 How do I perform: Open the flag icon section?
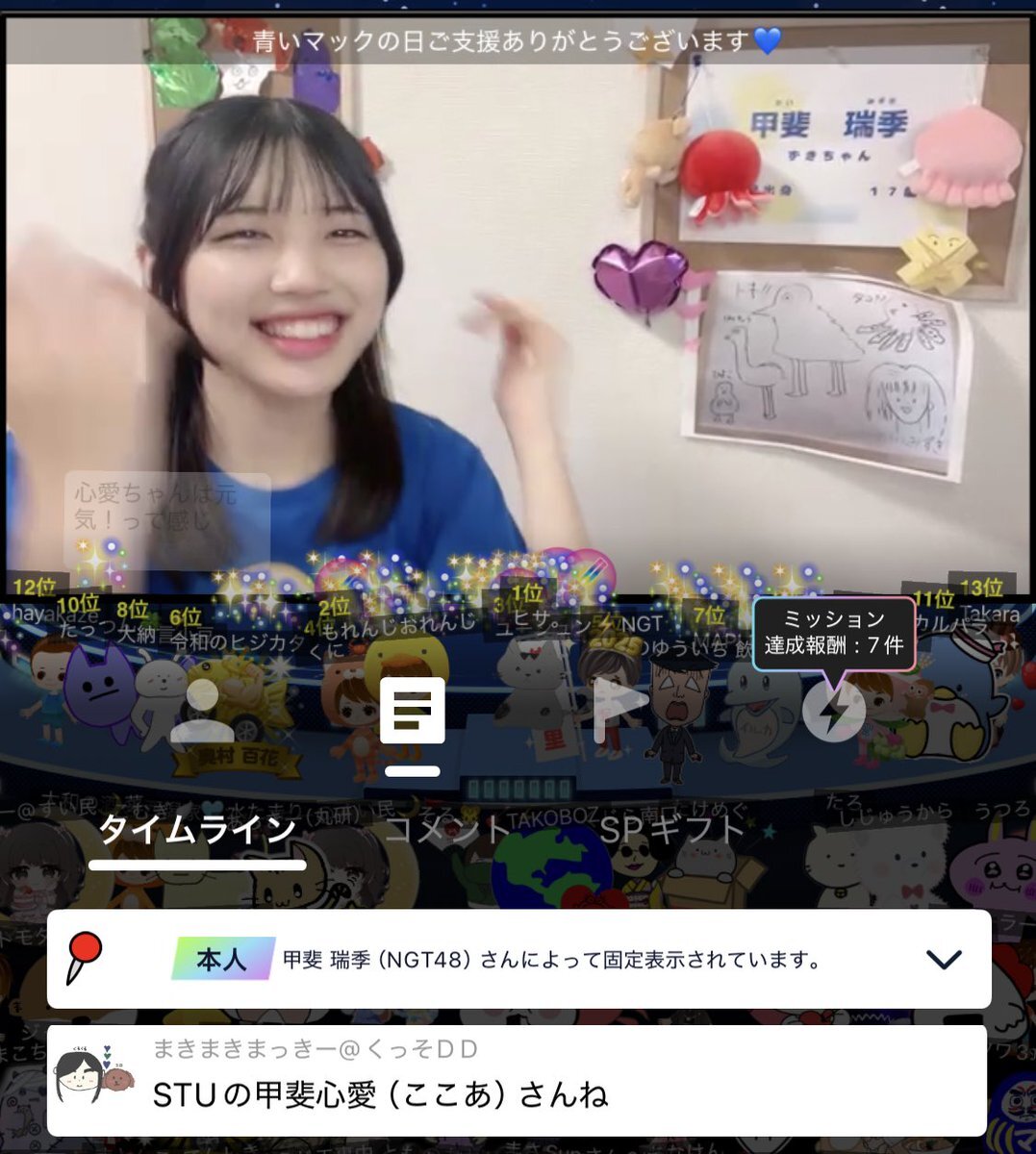point(620,712)
